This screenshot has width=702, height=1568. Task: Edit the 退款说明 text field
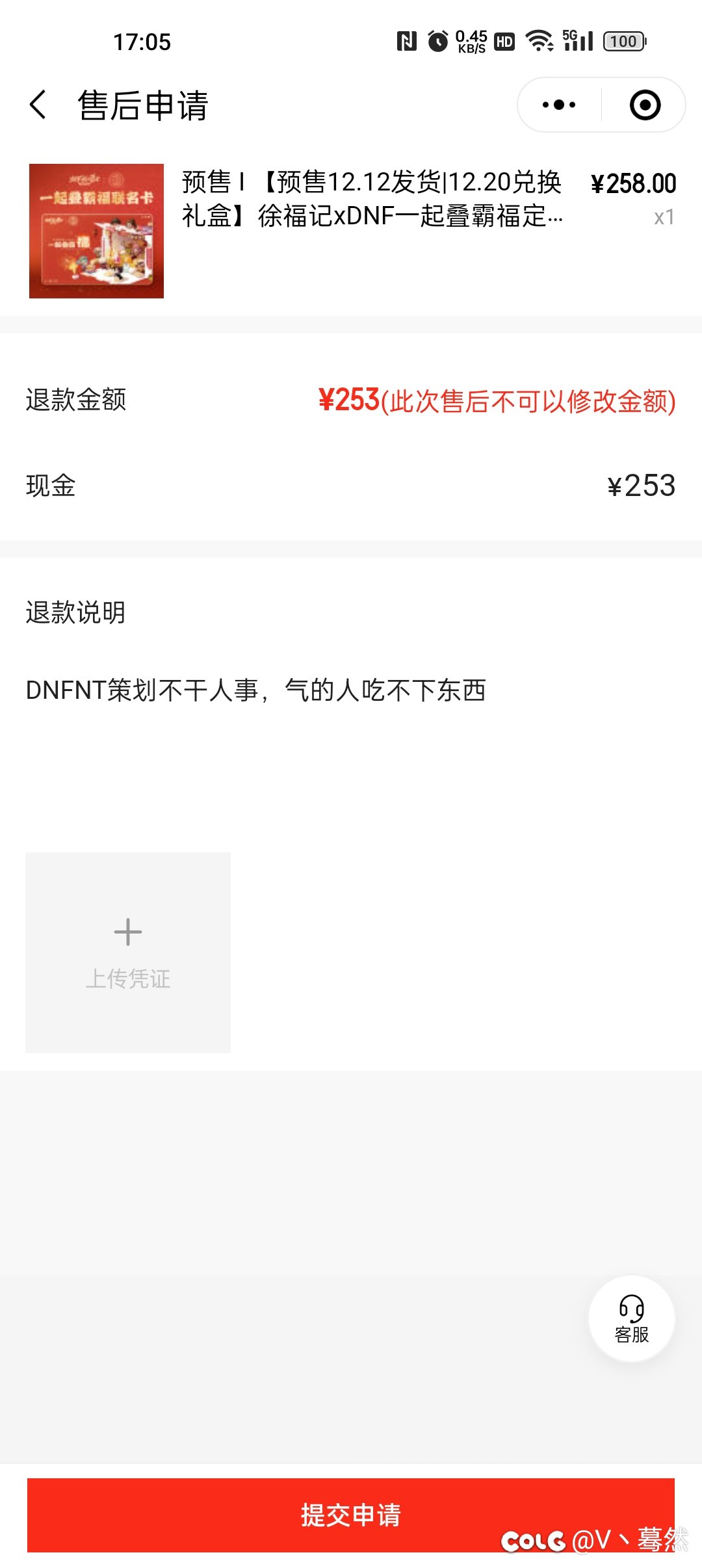[351, 748]
